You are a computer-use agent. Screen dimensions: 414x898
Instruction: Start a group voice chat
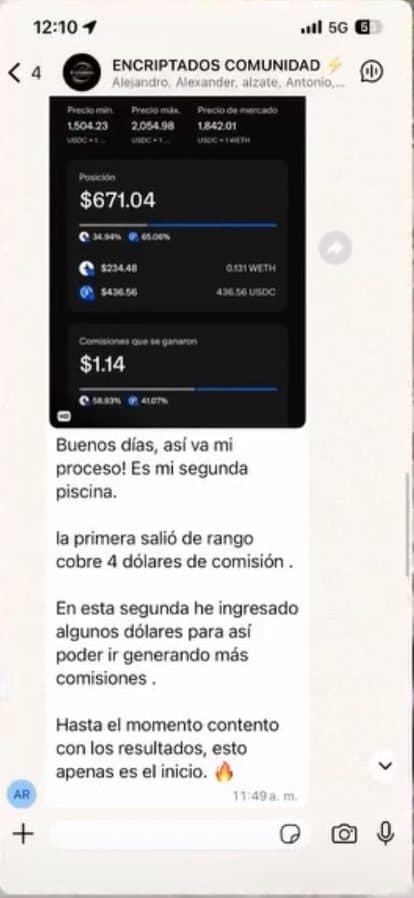click(x=372, y=71)
